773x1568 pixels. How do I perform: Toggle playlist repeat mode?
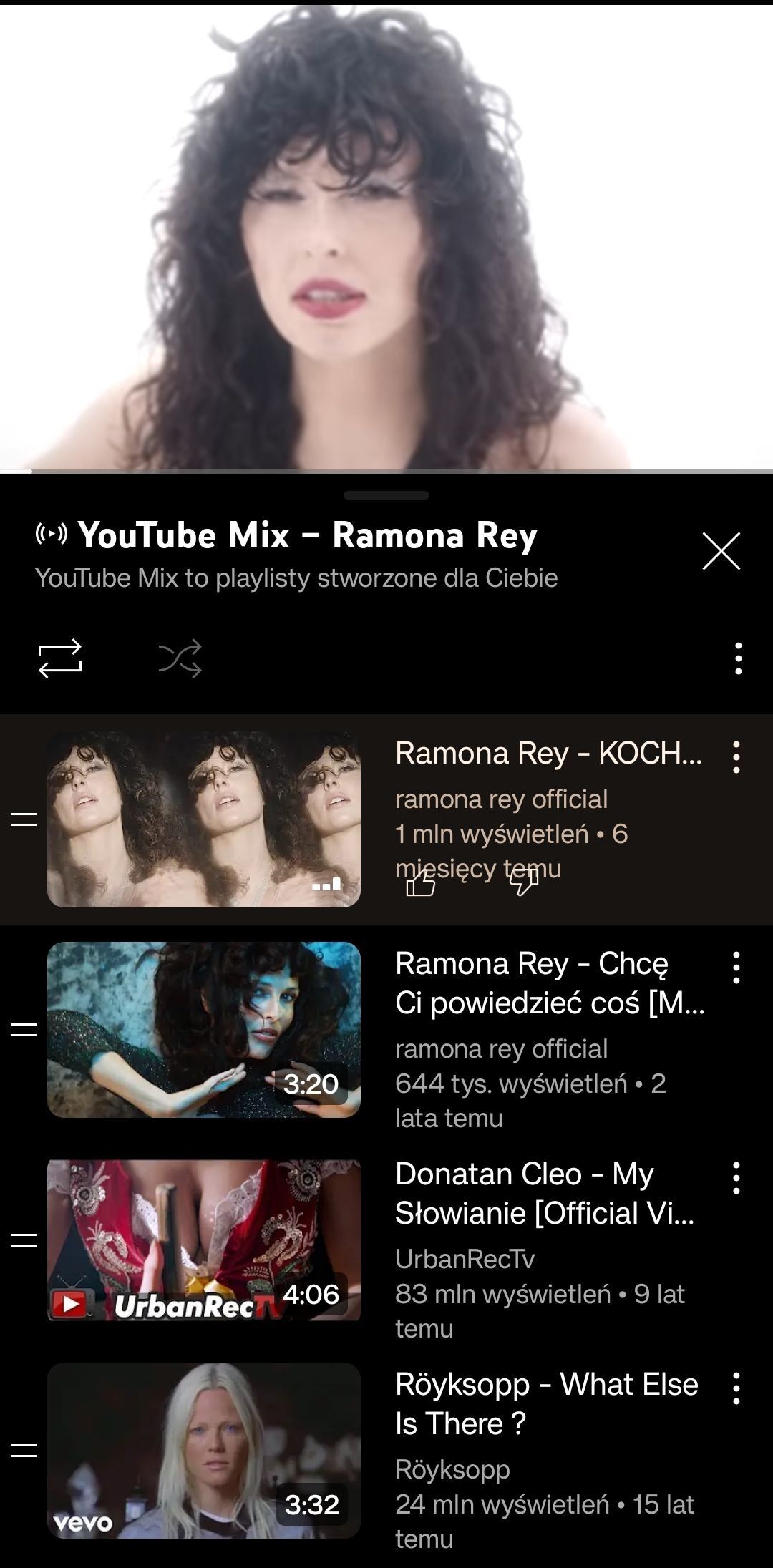[60, 658]
